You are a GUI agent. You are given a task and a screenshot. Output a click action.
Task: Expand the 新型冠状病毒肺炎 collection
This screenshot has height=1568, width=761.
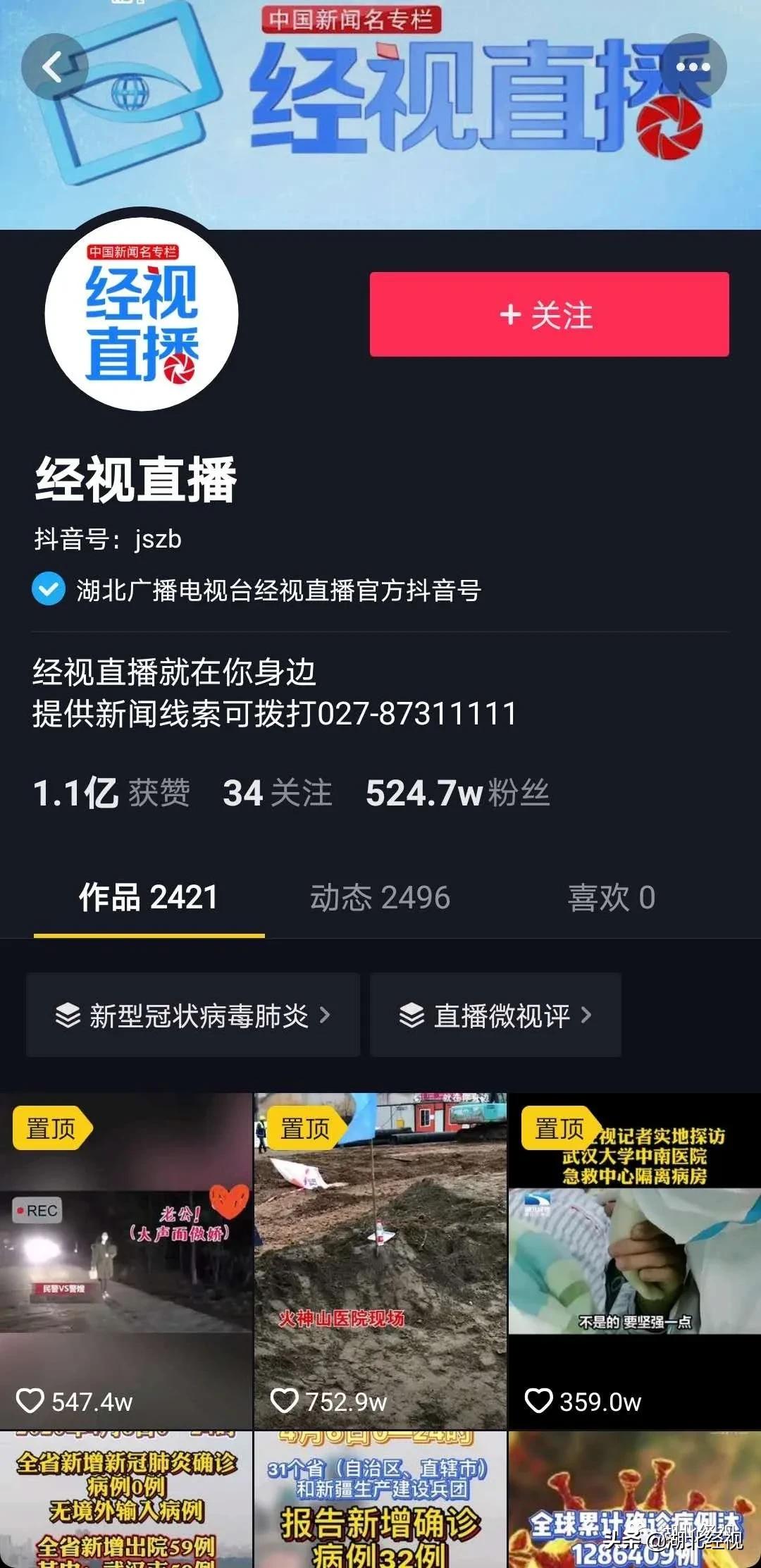tap(192, 1015)
